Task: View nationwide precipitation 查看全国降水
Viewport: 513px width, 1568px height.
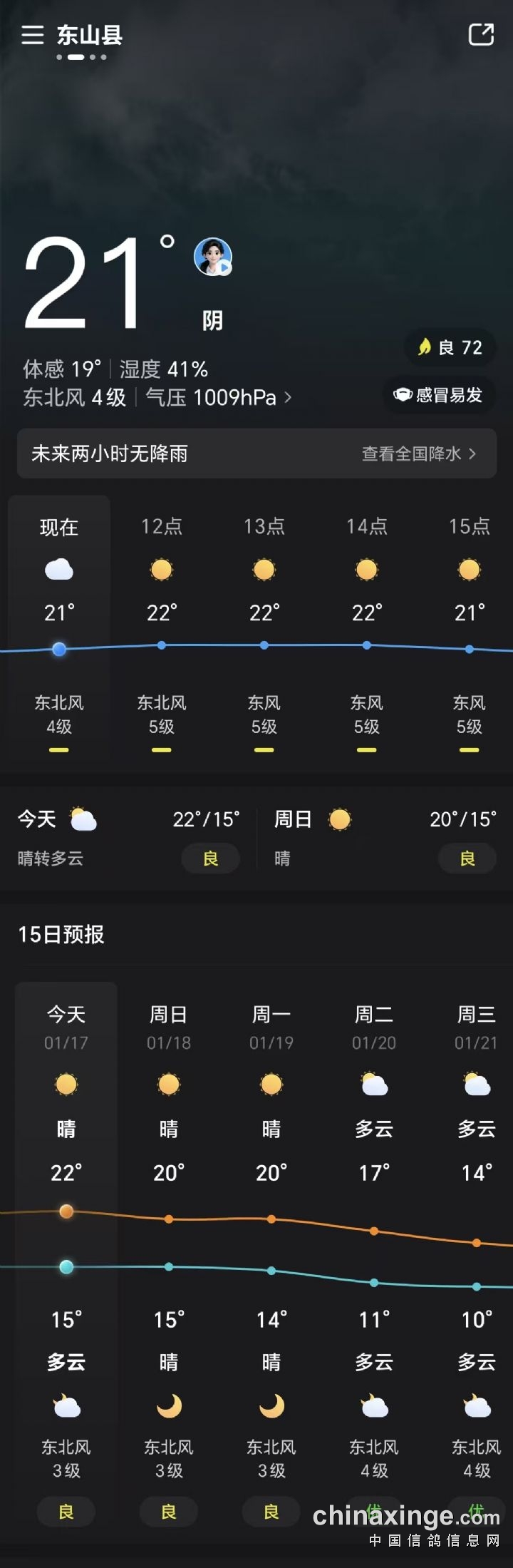Action: (x=418, y=454)
